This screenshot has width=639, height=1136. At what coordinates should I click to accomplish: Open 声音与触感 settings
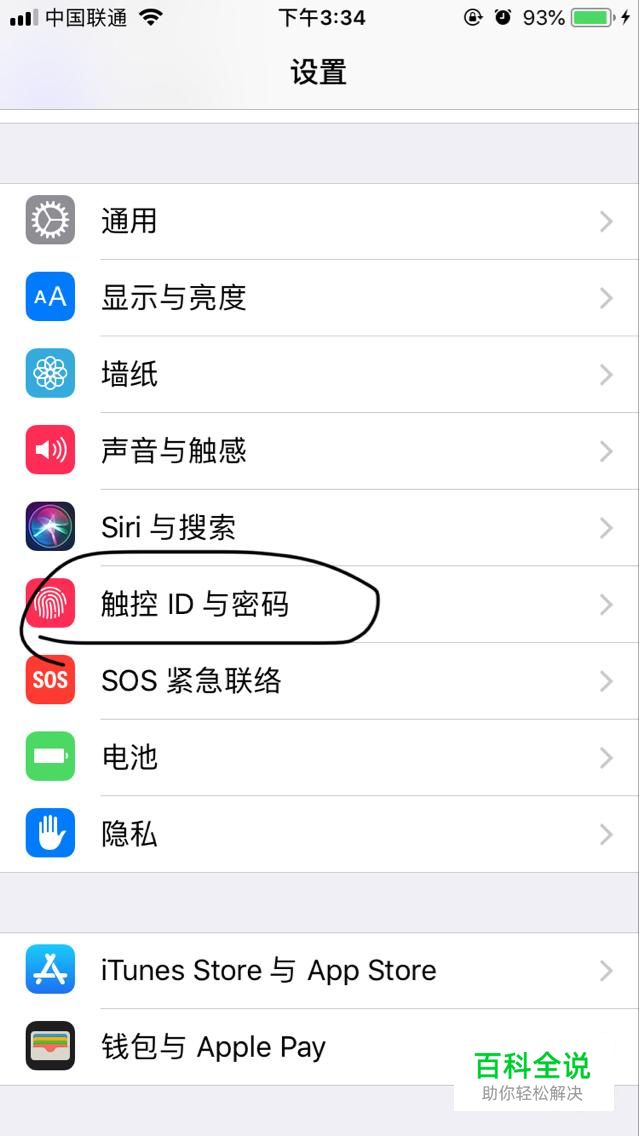pyautogui.click(x=320, y=451)
